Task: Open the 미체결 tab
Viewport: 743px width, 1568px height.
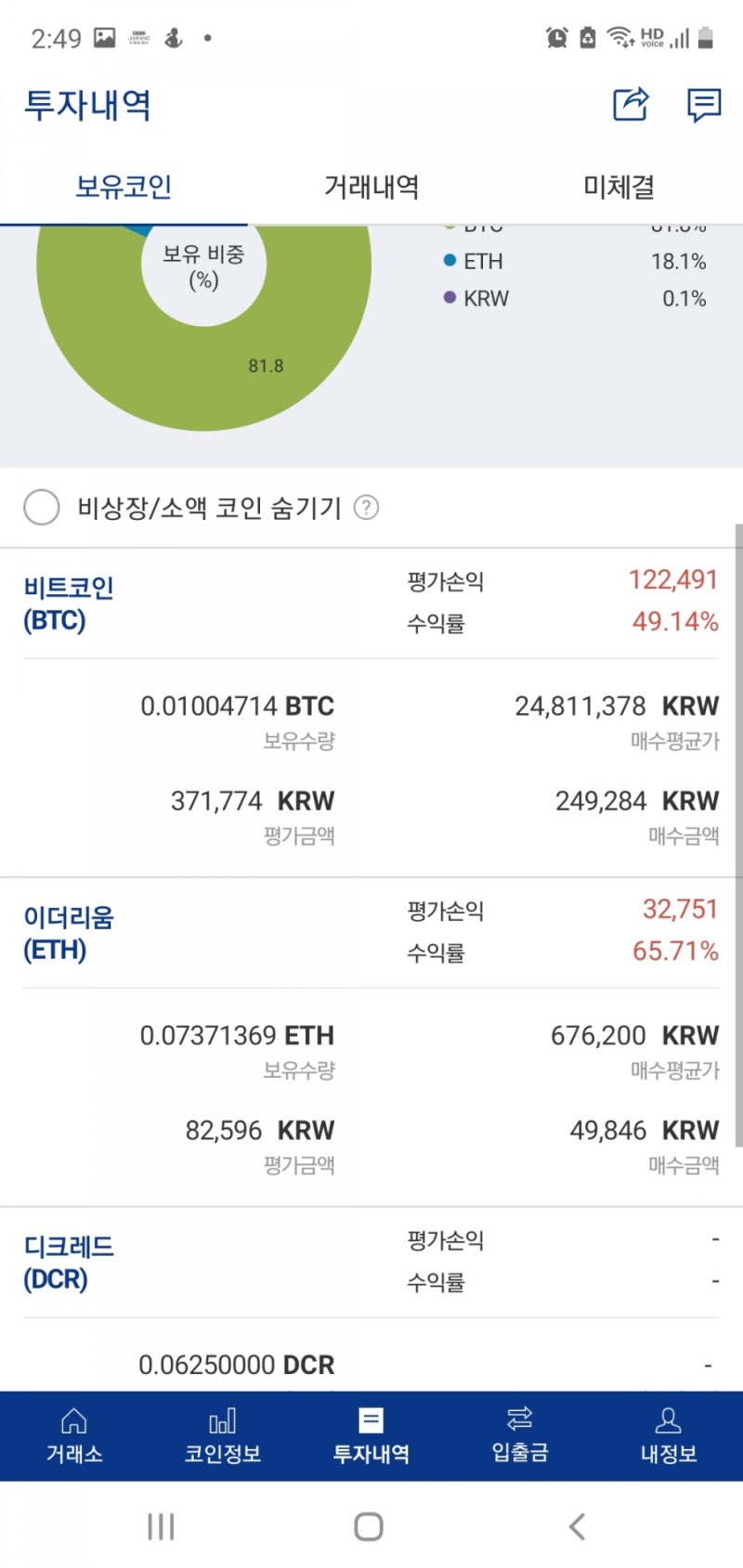Action: pyautogui.click(x=618, y=186)
